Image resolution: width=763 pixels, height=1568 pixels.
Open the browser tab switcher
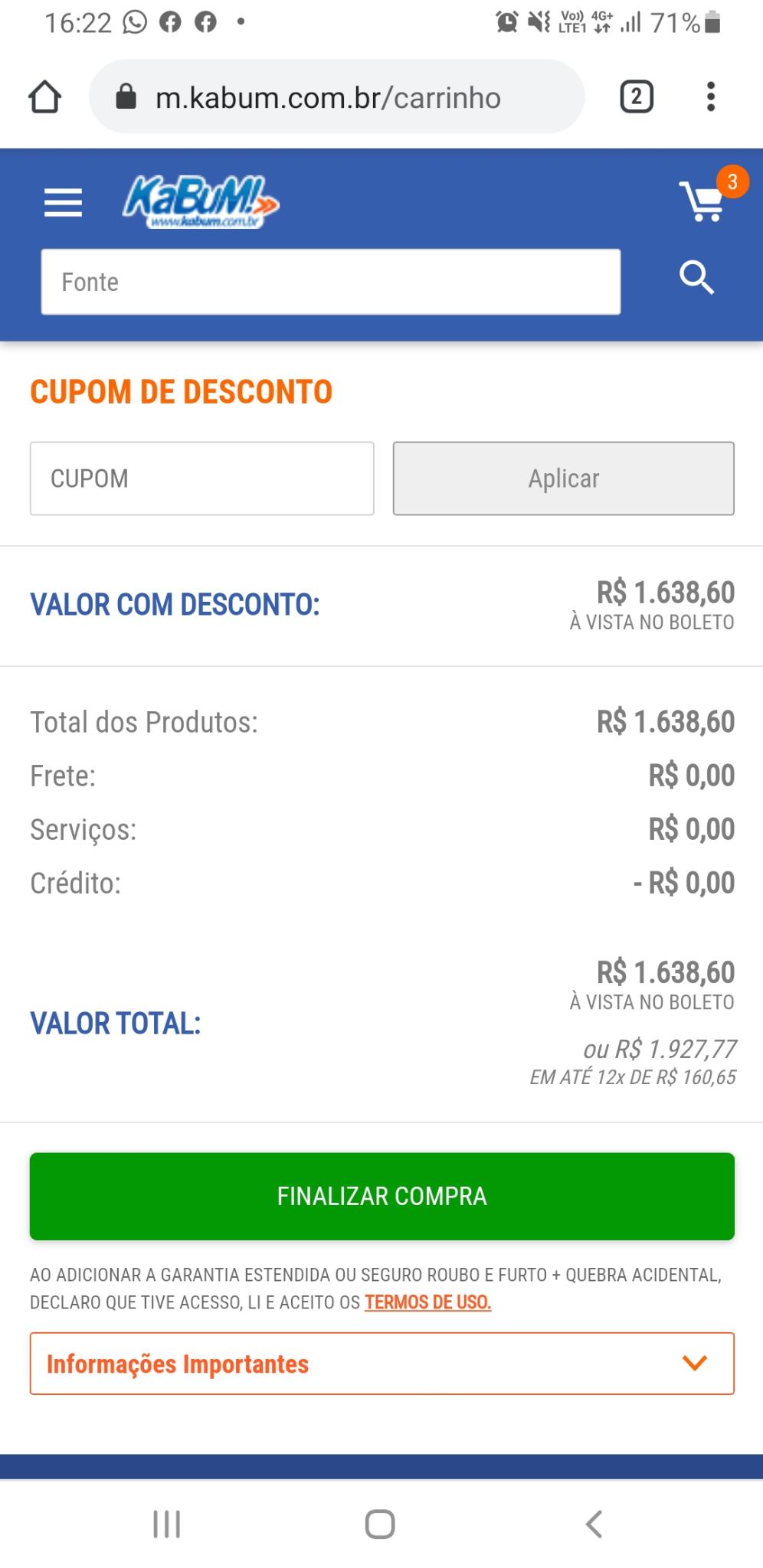(636, 97)
